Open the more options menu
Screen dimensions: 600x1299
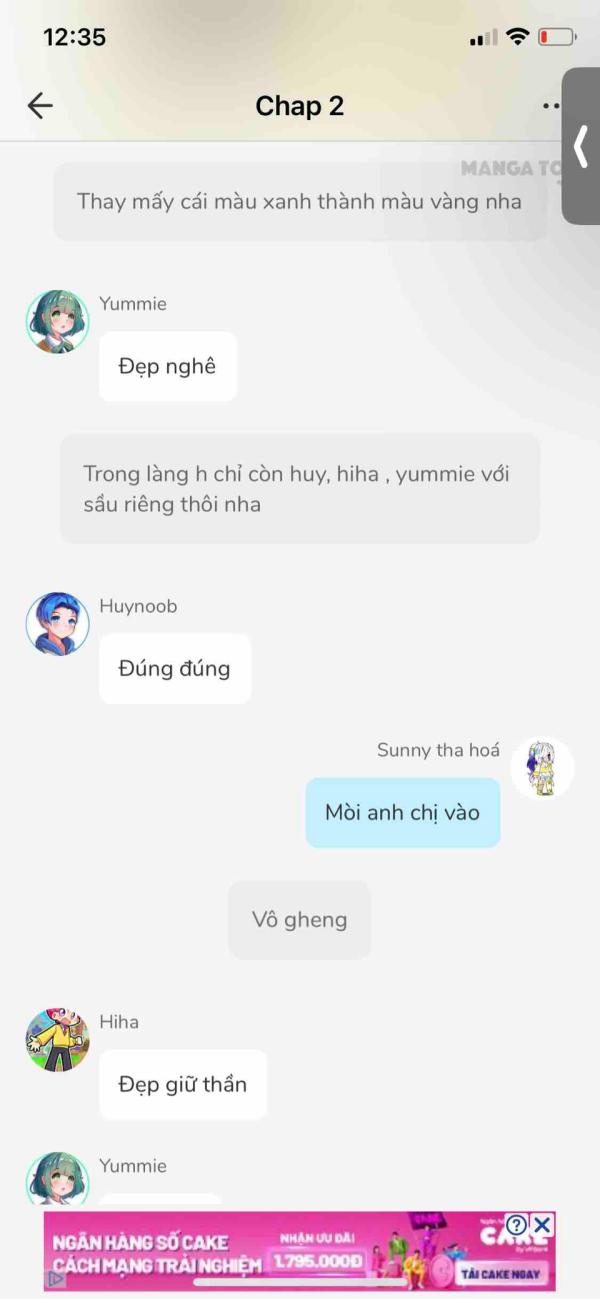pyautogui.click(x=550, y=106)
